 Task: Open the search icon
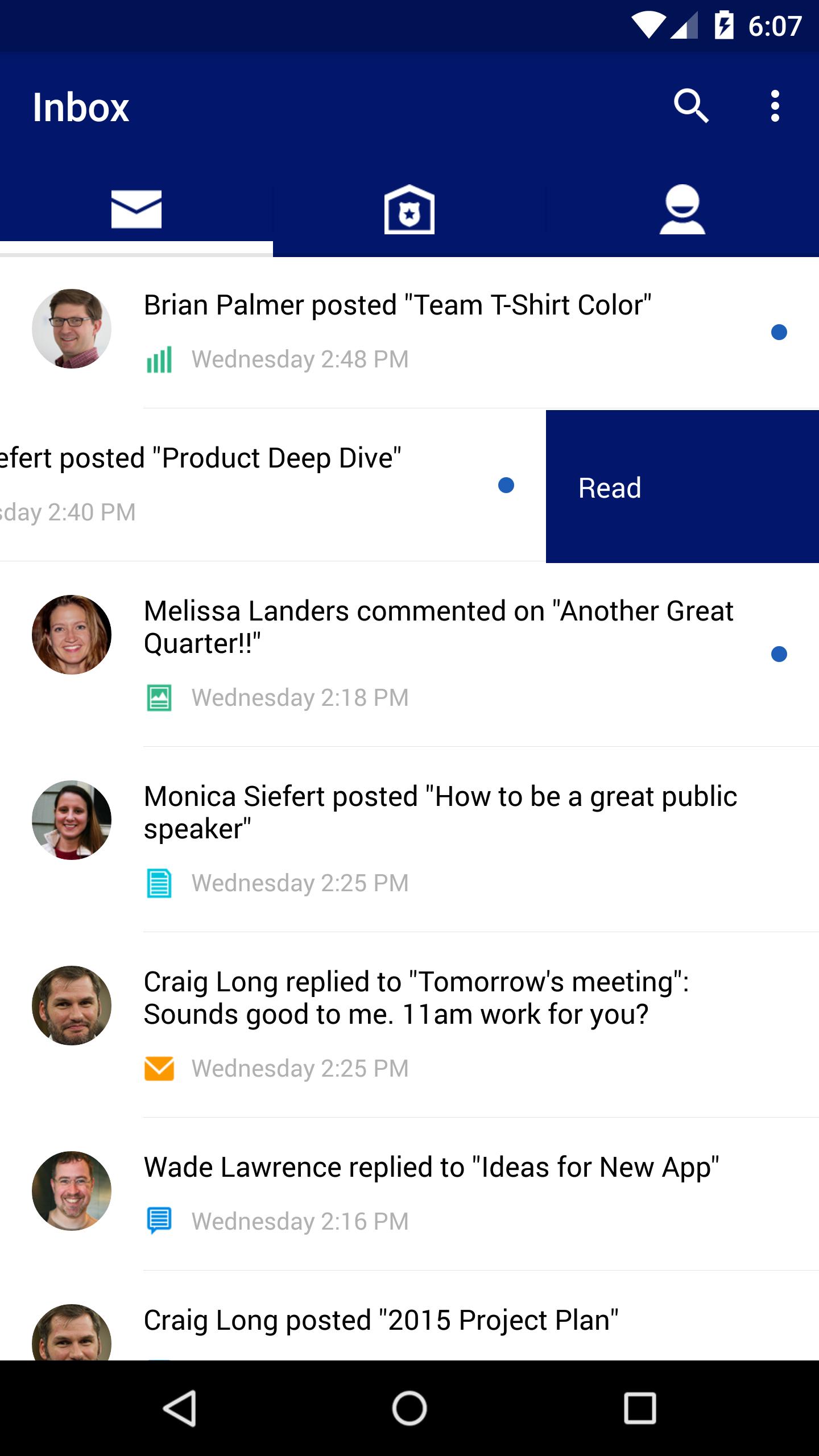(691, 106)
